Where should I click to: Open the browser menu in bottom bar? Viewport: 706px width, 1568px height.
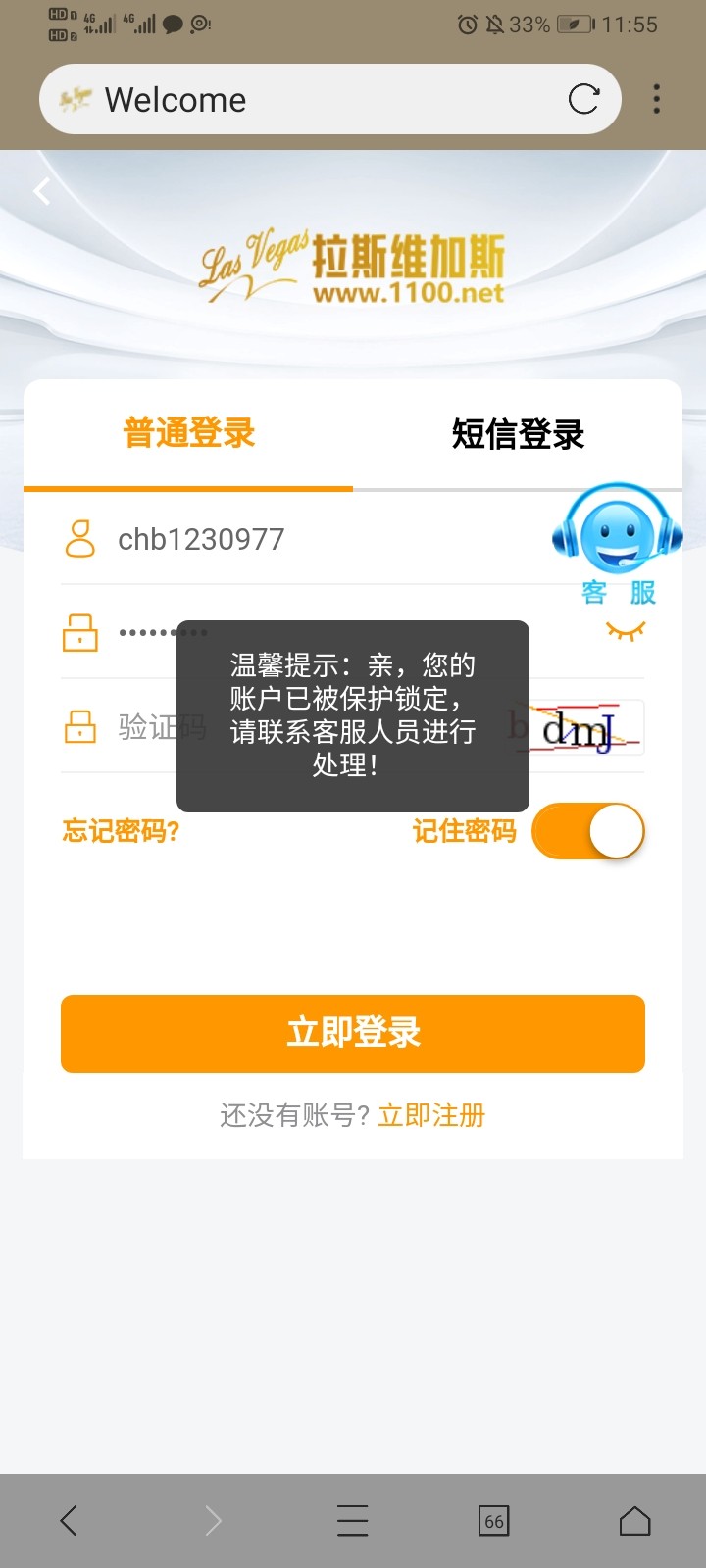point(352,1521)
